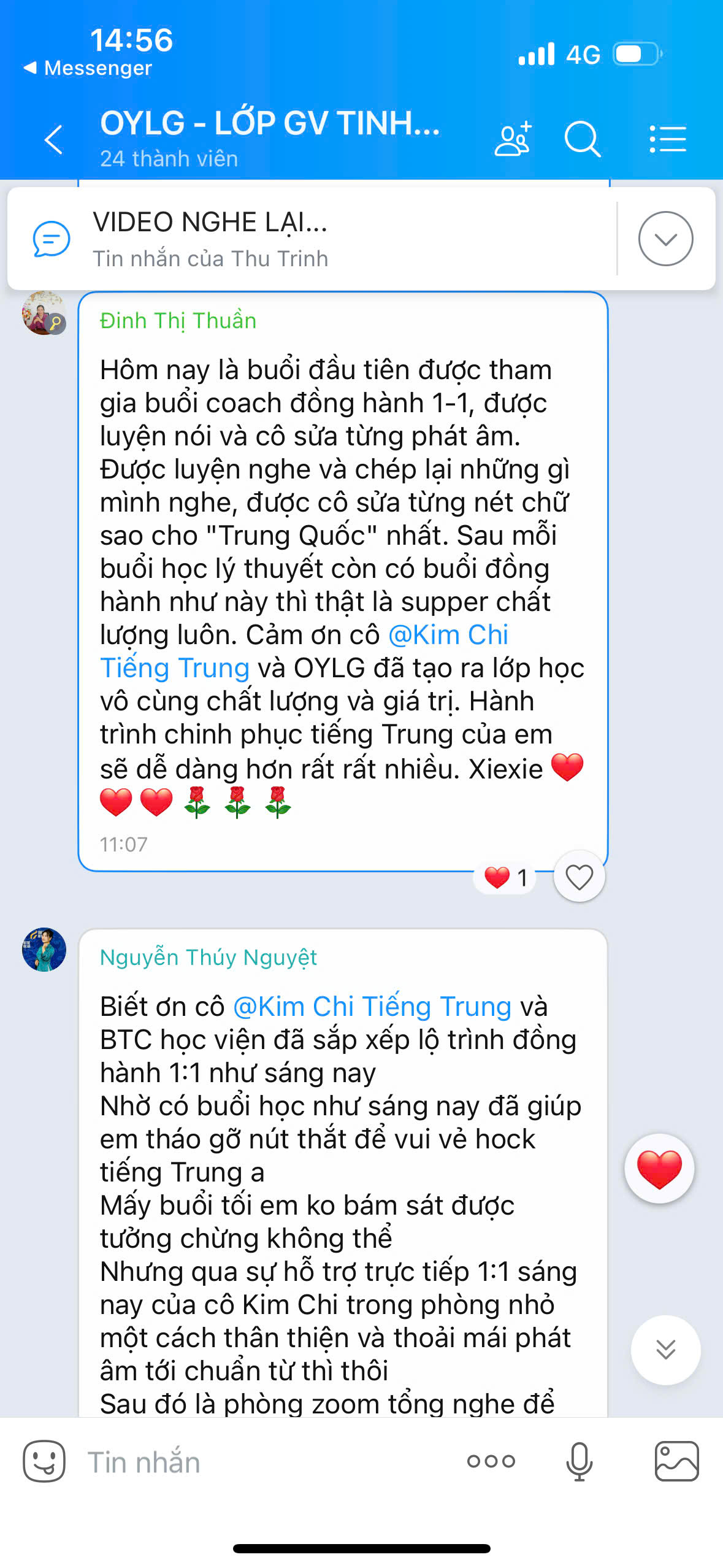Screen dimensions: 723x1568
Task: View reactions count on Đinh Thị Thuần's message
Action: [505, 878]
